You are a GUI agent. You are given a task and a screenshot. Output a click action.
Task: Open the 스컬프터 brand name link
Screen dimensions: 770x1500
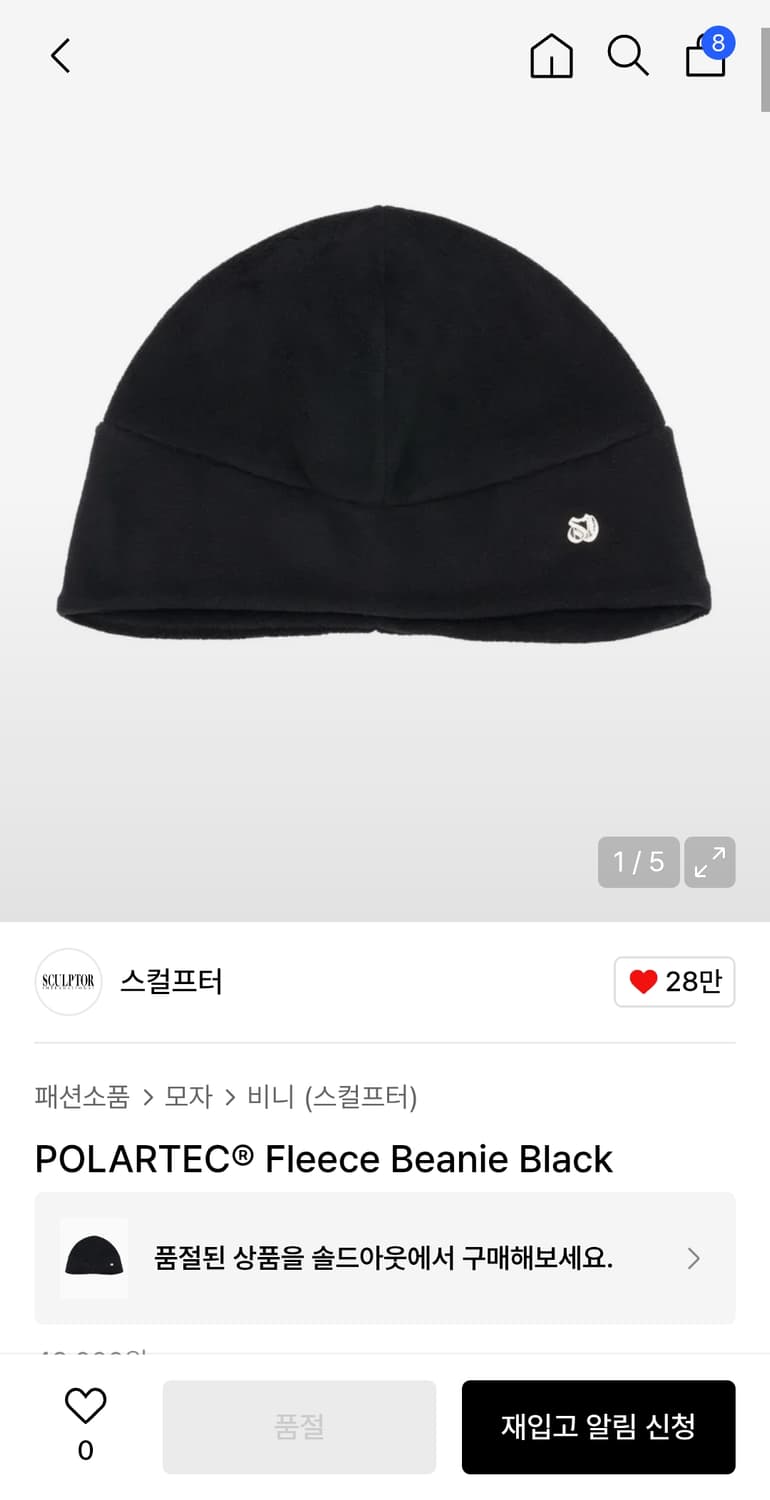(171, 982)
